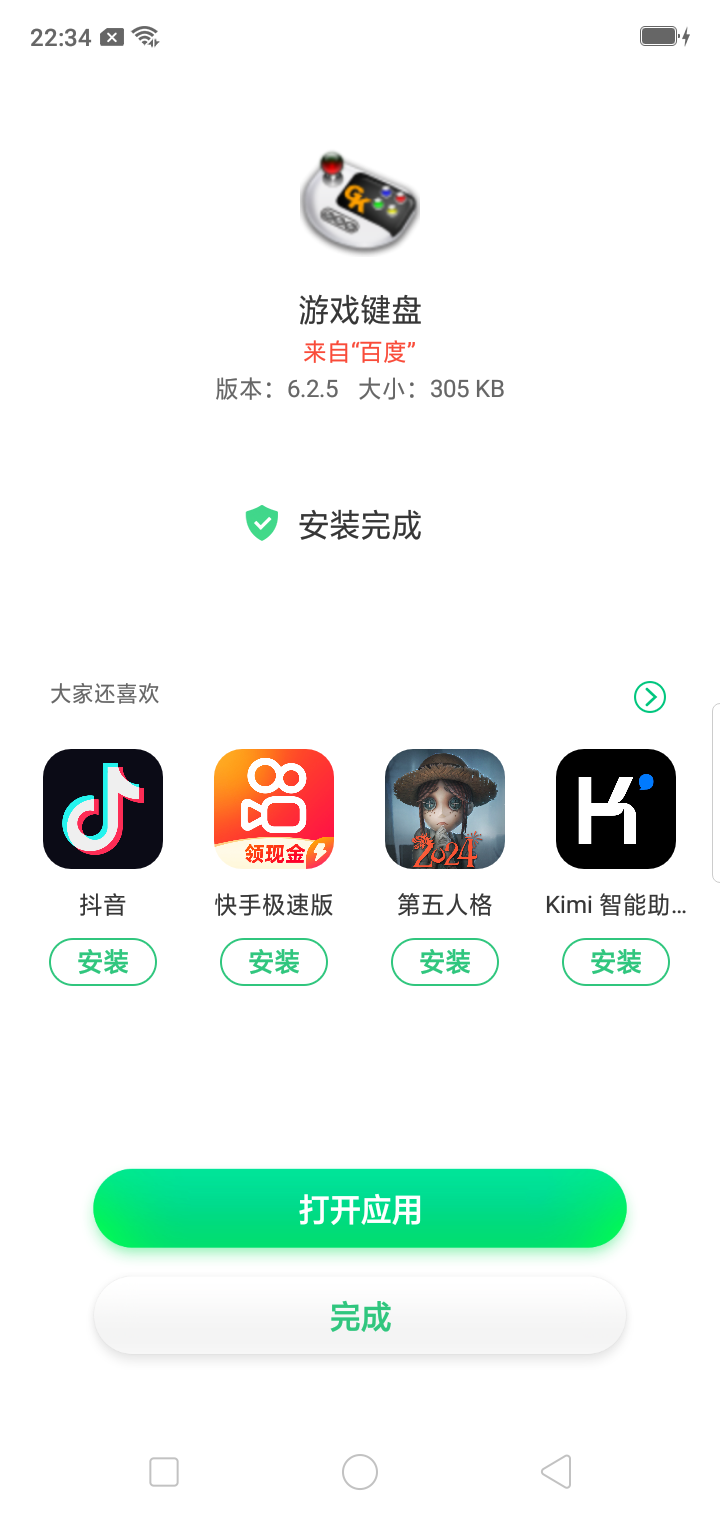This screenshot has height=1520, width=720.
Task: View Kimi 智能助手 app icon
Action: tap(616, 809)
